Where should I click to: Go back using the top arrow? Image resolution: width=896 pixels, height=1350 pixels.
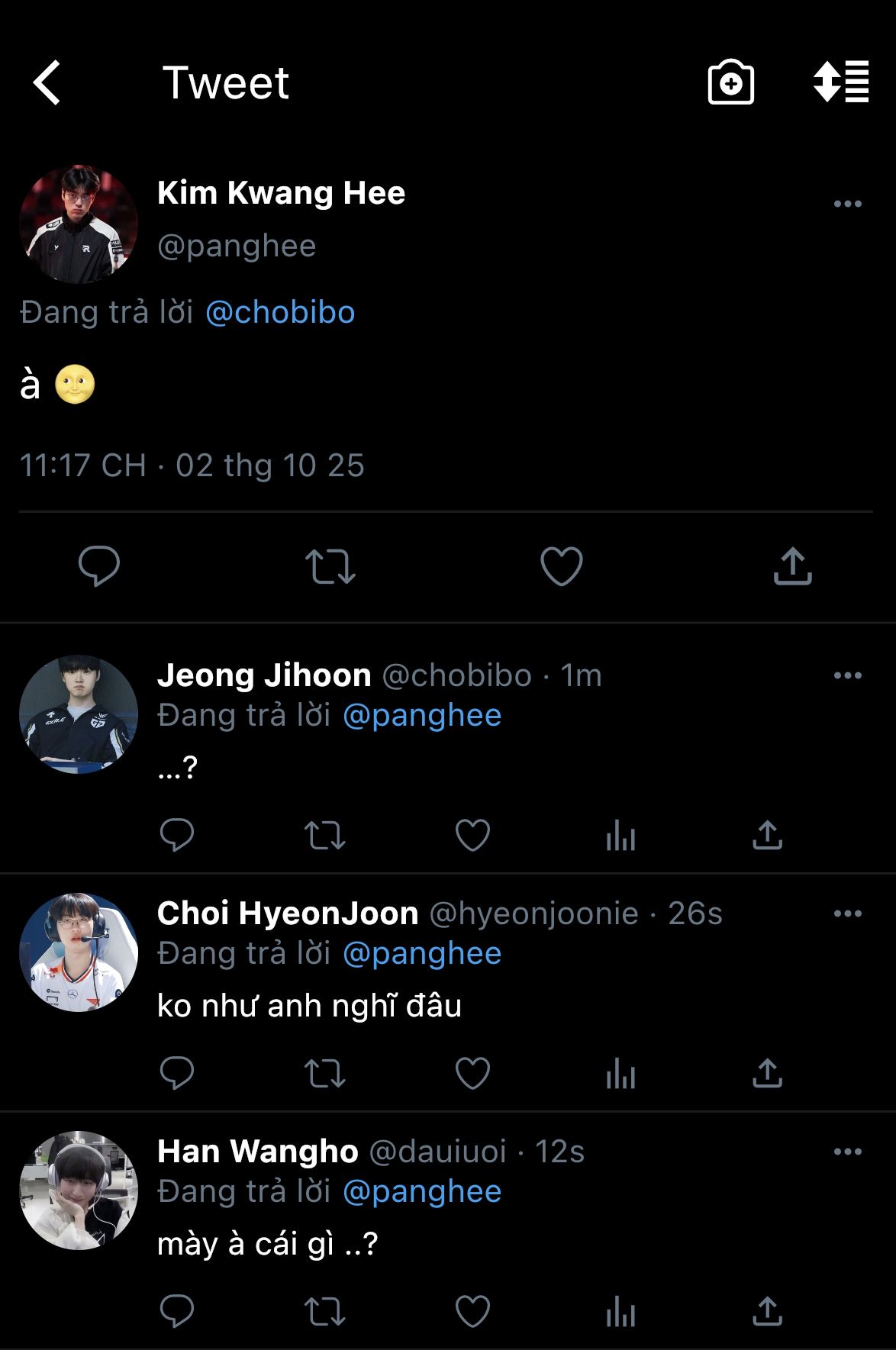(x=47, y=82)
